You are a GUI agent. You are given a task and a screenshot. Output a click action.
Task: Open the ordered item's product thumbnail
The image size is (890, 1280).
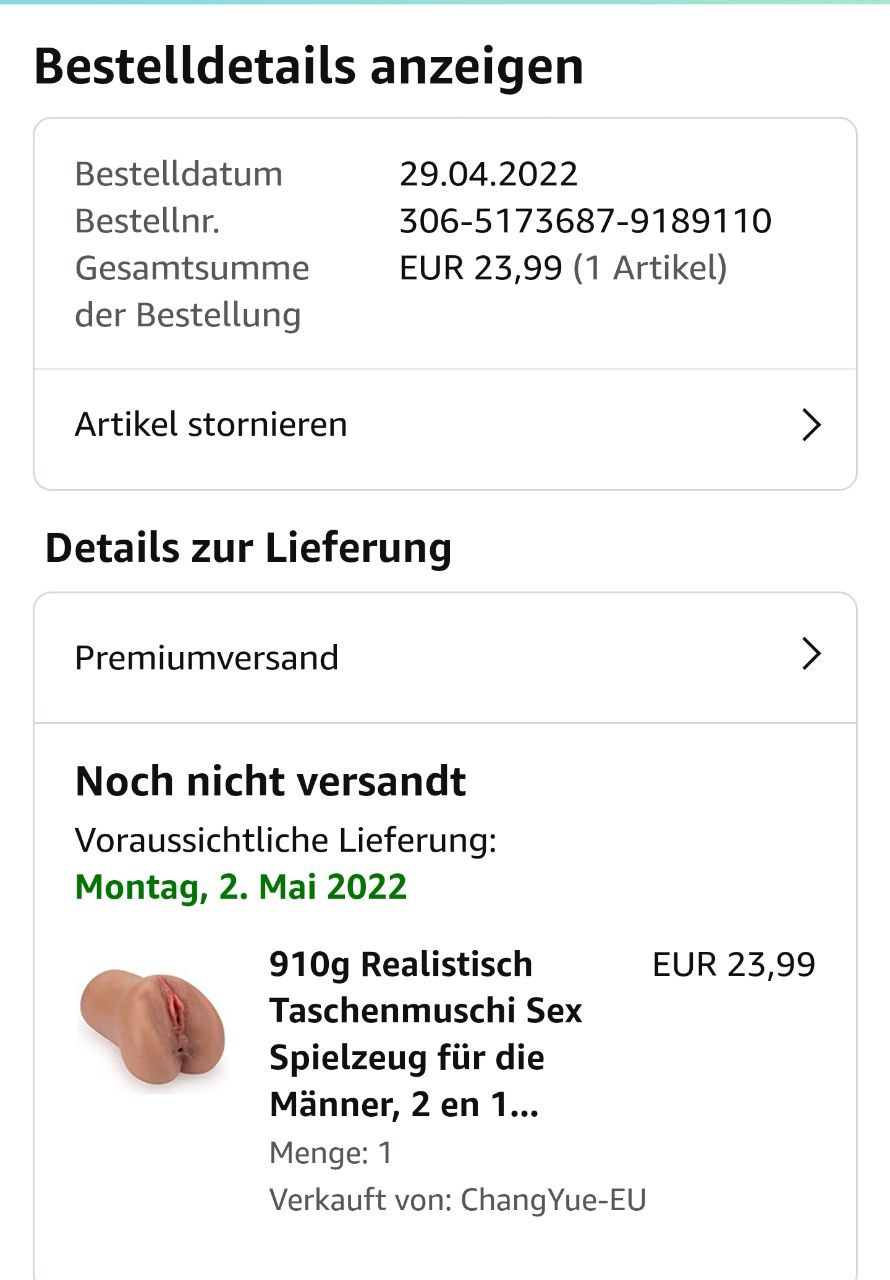(152, 1029)
